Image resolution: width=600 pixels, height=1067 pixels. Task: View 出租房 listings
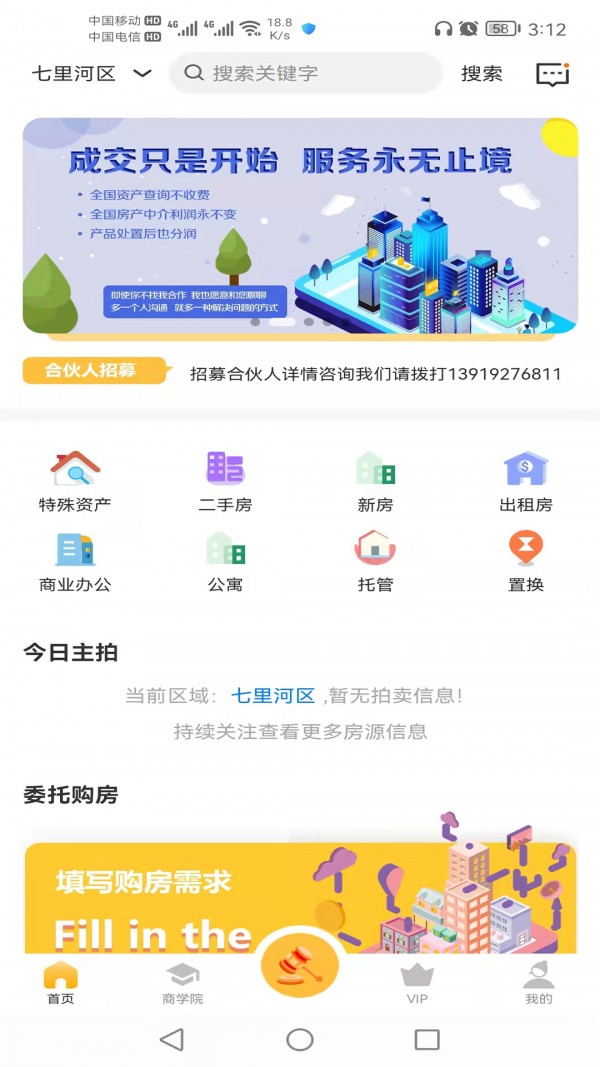point(525,481)
